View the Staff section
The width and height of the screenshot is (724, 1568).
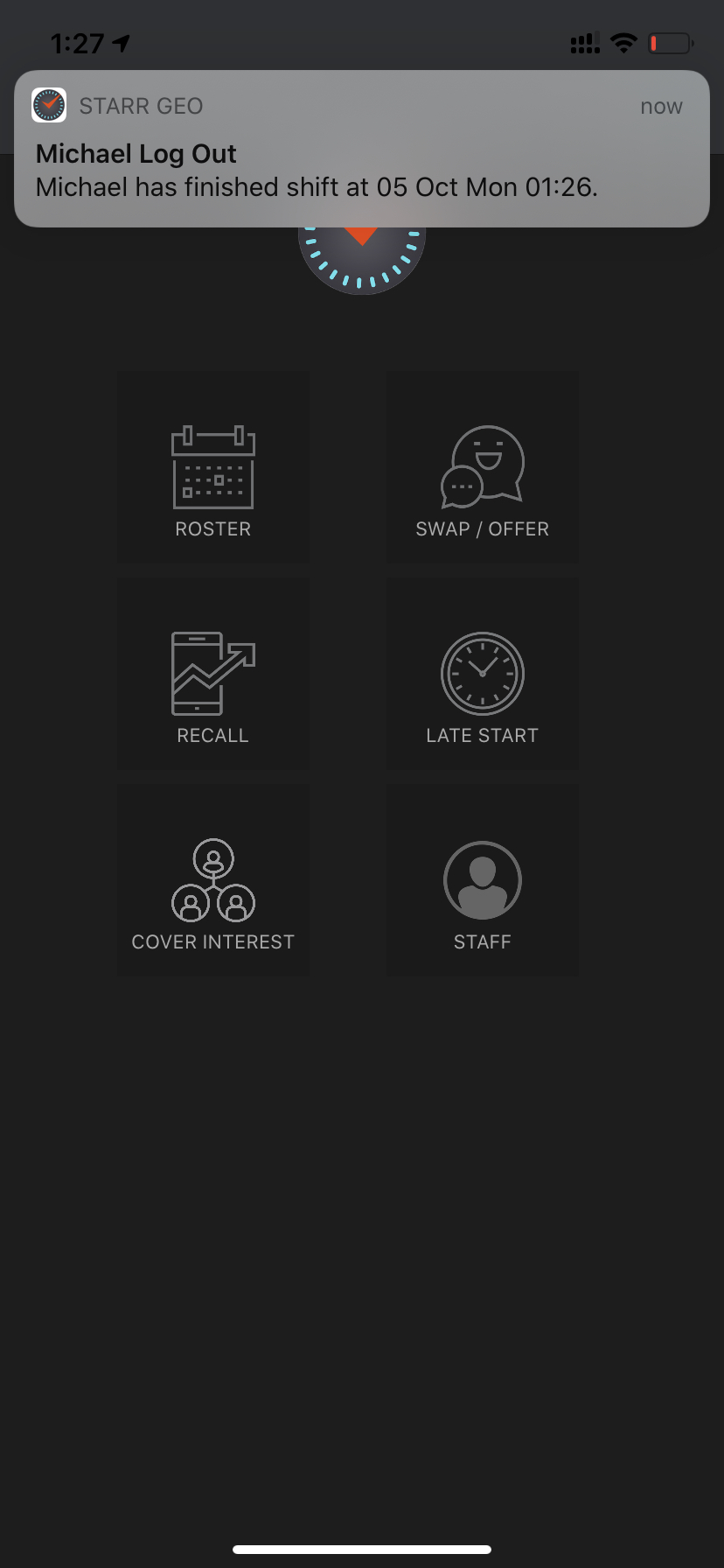(x=482, y=880)
